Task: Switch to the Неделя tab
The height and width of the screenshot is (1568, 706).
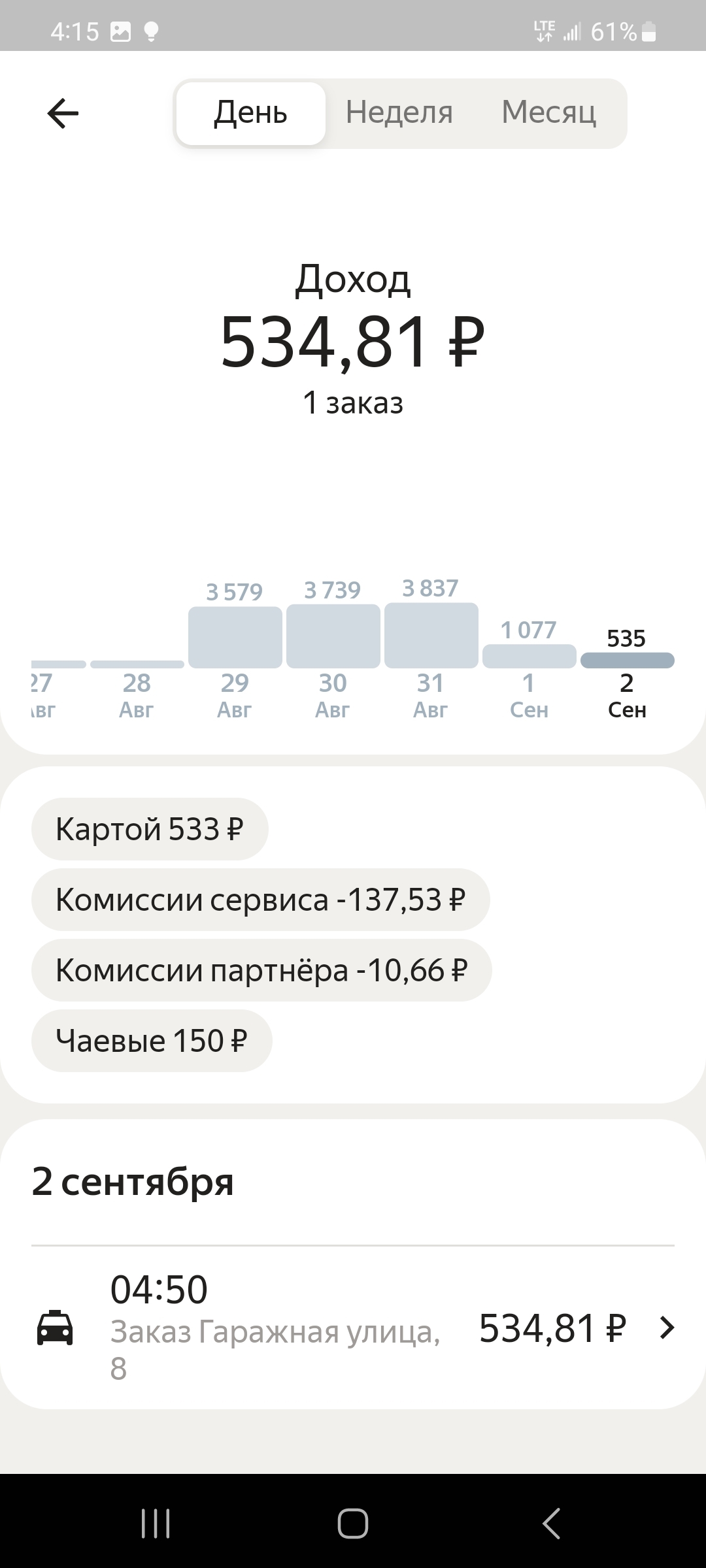Action: [x=399, y=113]
